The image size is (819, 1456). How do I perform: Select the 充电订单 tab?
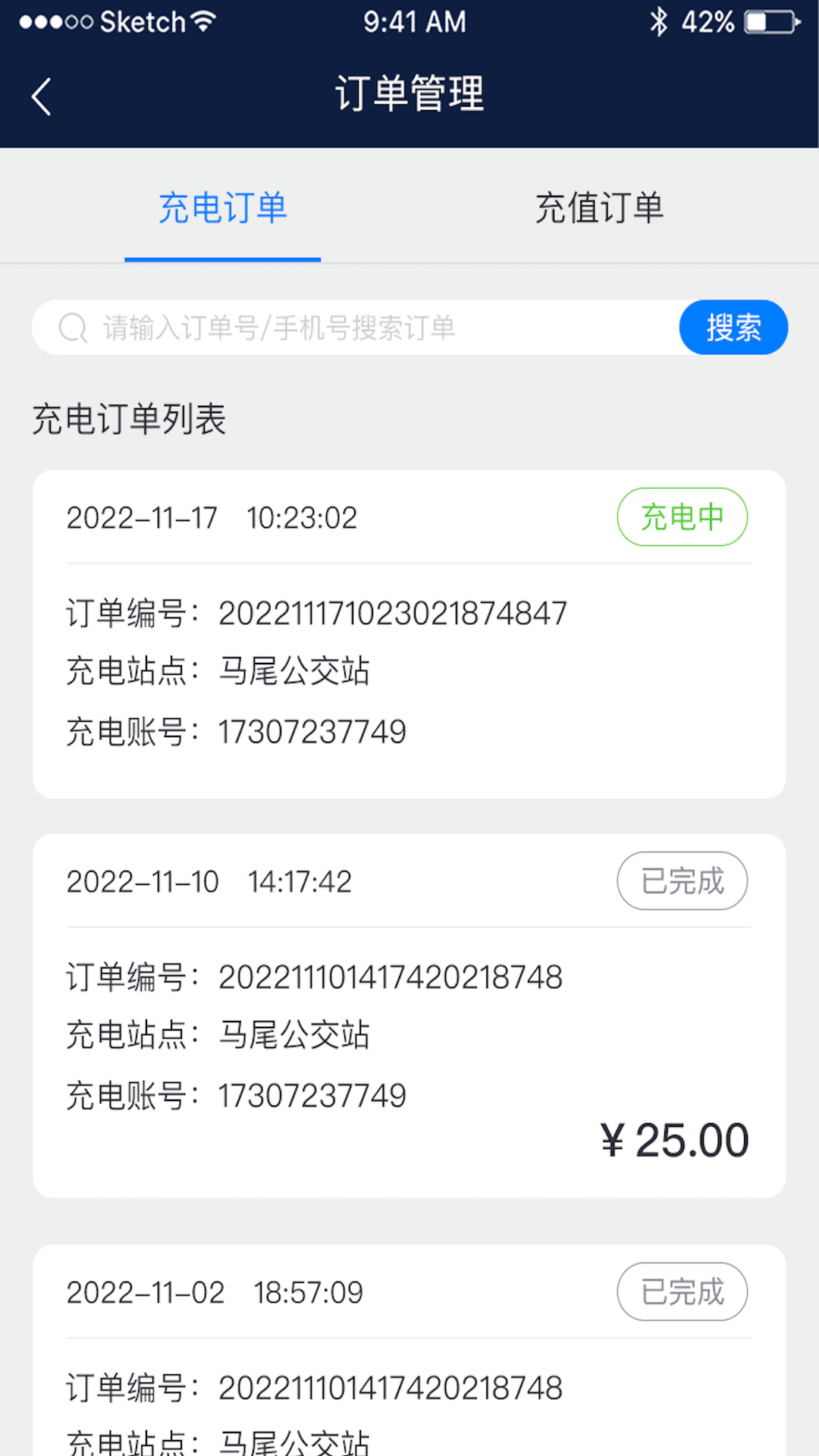[x=222, y=209]
